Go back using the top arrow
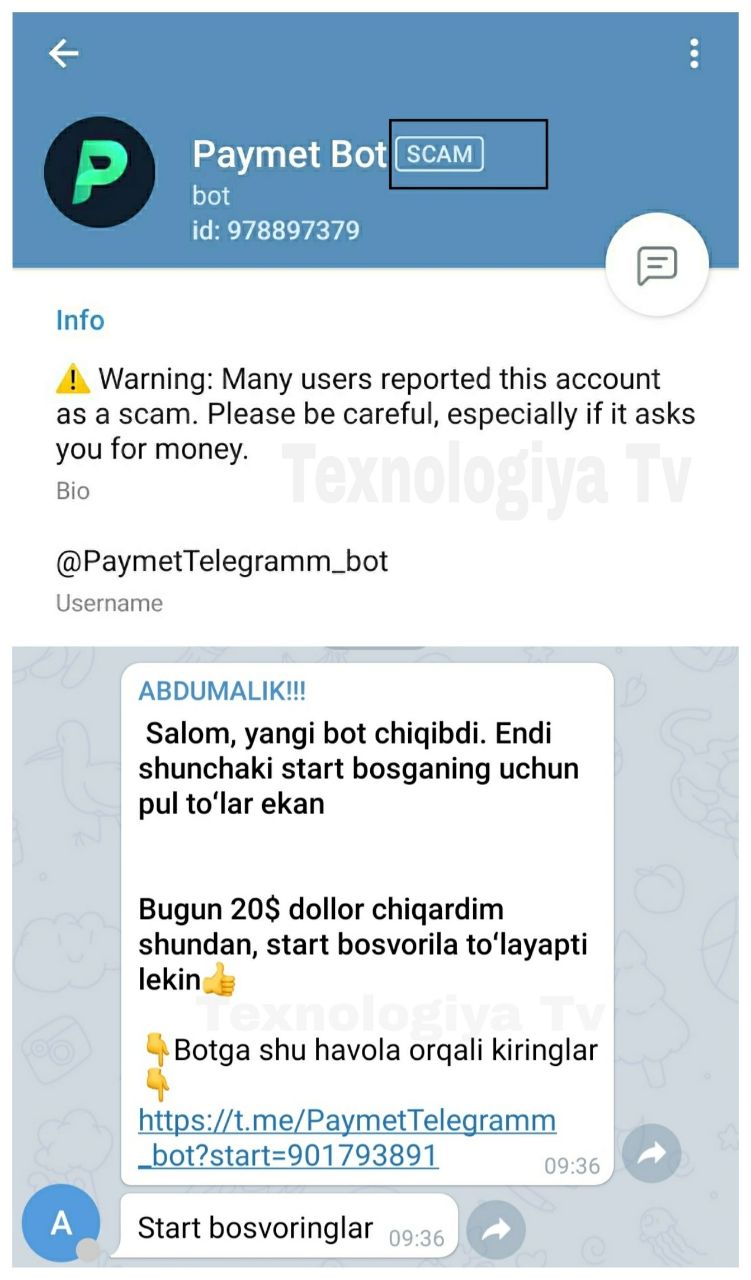This screenshot has height=1280, width=751. pos(64,54)
